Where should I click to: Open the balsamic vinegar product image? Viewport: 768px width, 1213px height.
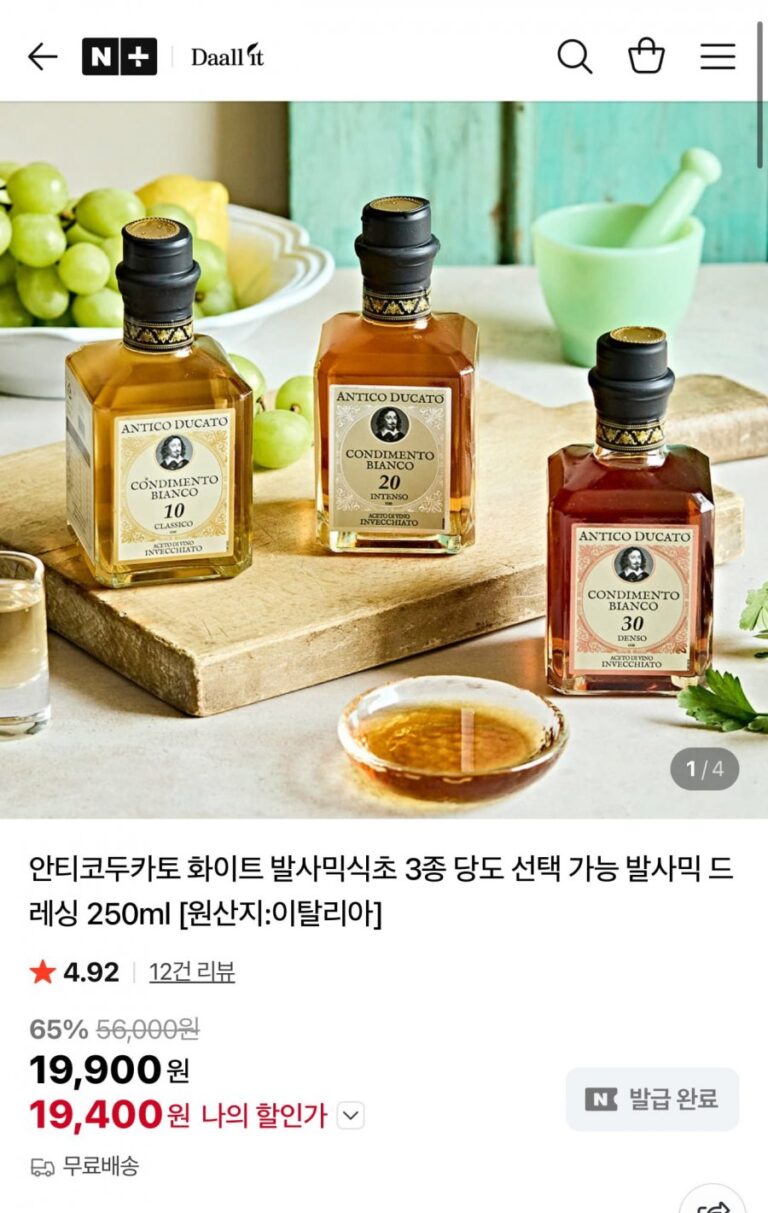click(384, 460)
